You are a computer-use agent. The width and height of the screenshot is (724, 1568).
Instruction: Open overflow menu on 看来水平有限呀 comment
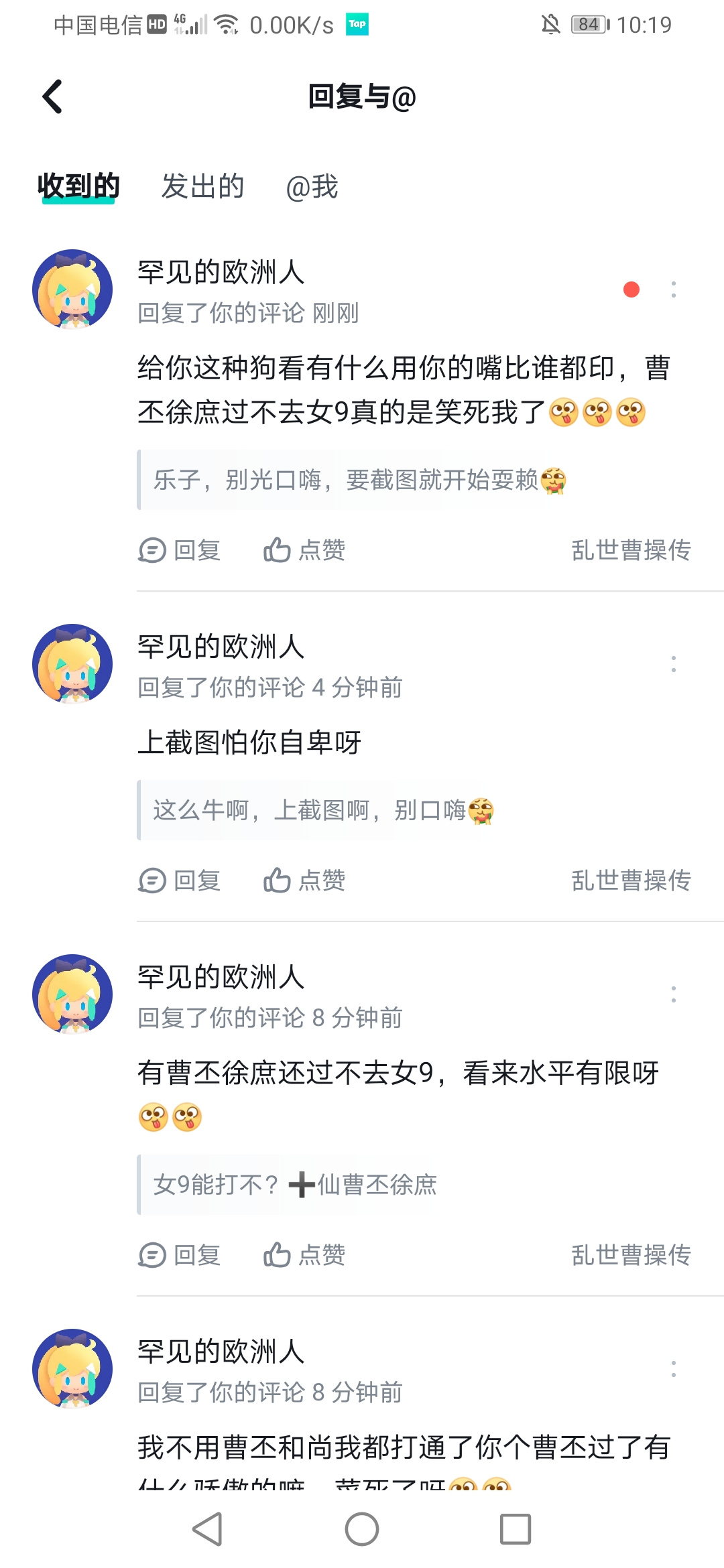673,994
